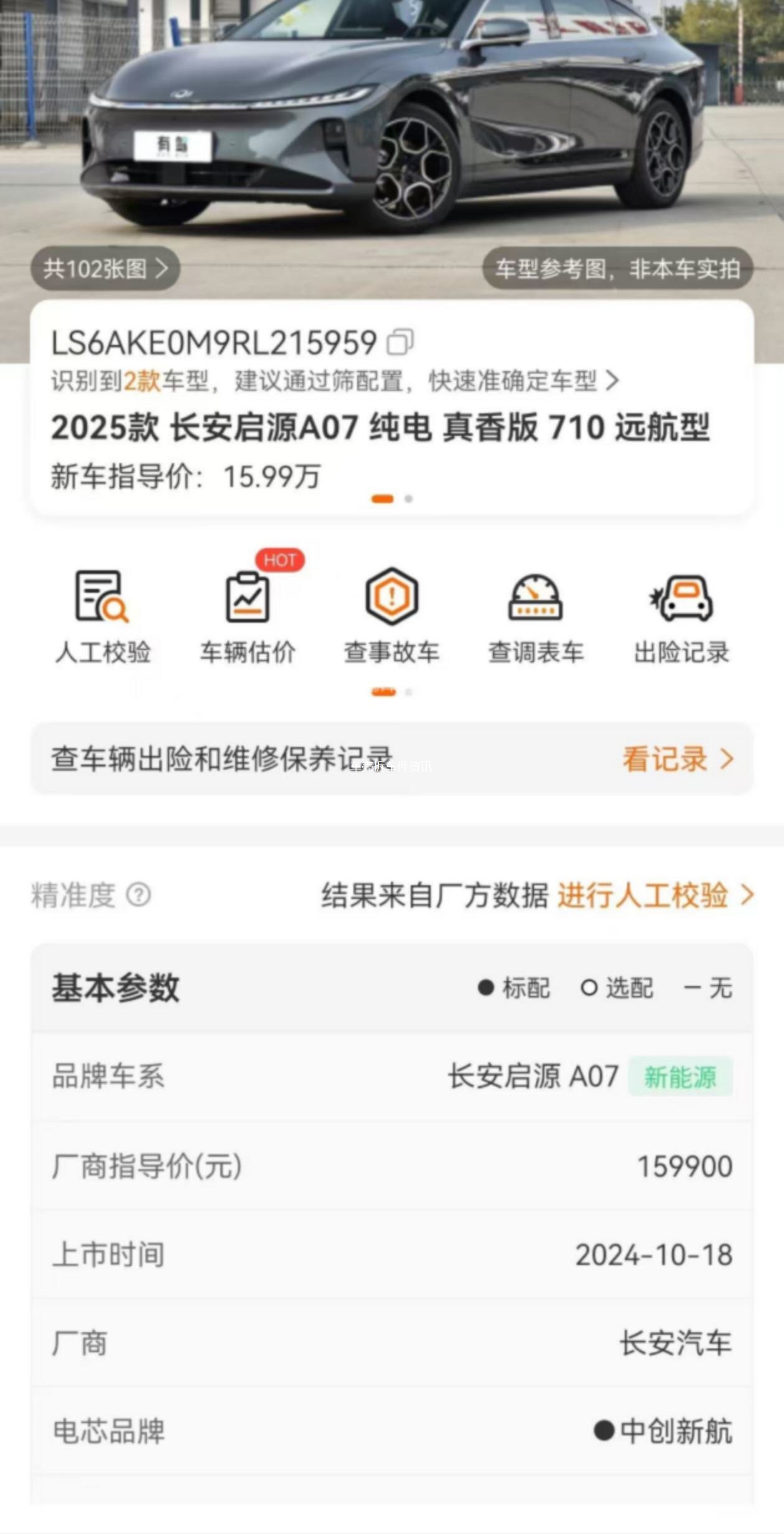View 出险记录 insurance claim records
The image size is (784, 1534).
681,616
